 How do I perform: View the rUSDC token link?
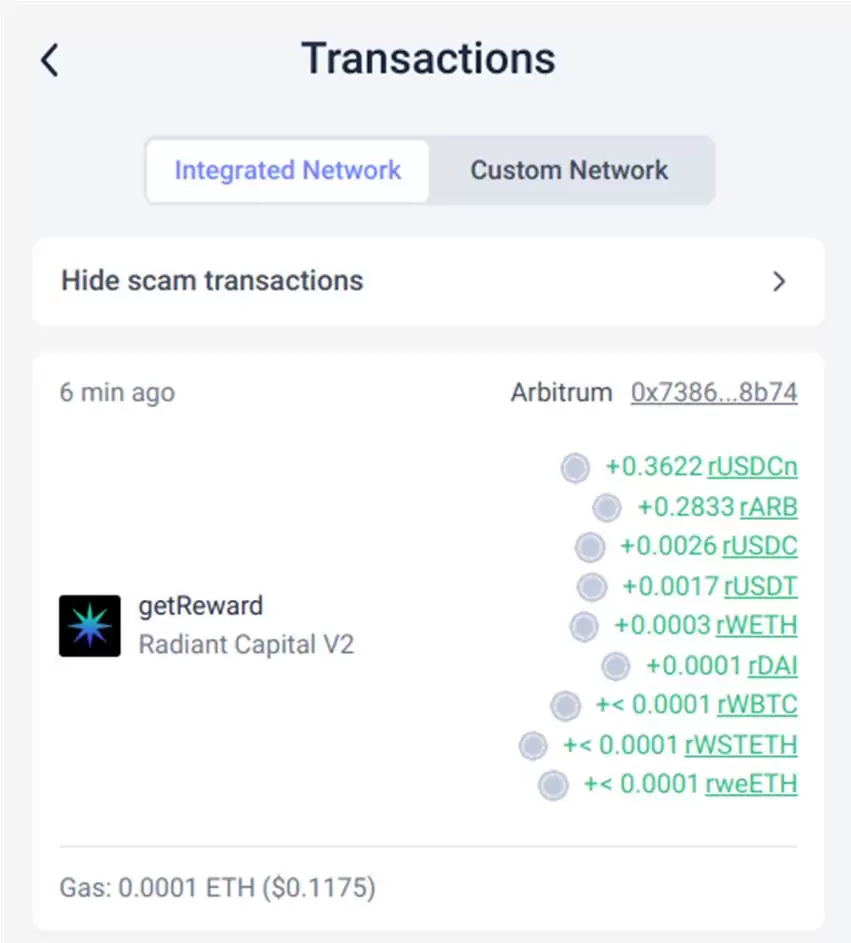click(759, 546)
